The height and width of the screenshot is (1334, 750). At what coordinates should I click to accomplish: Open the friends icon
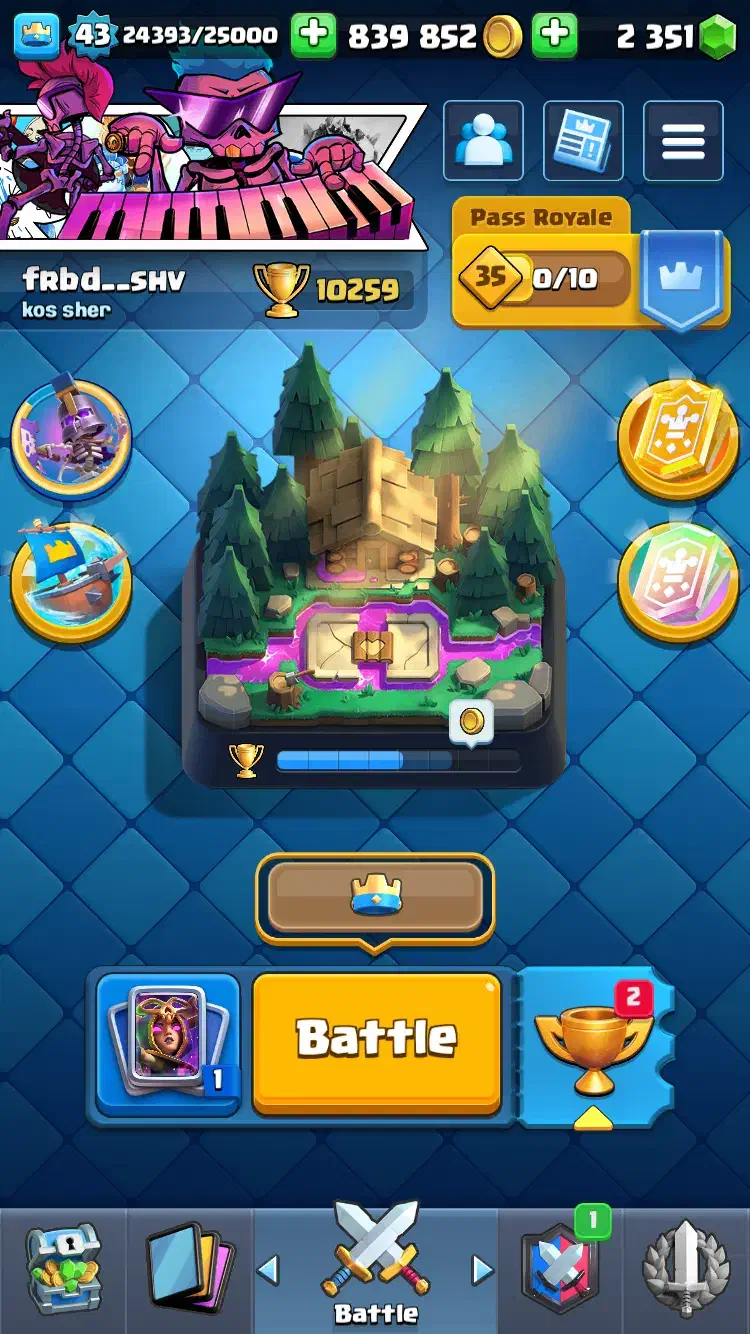coord(483,141)
